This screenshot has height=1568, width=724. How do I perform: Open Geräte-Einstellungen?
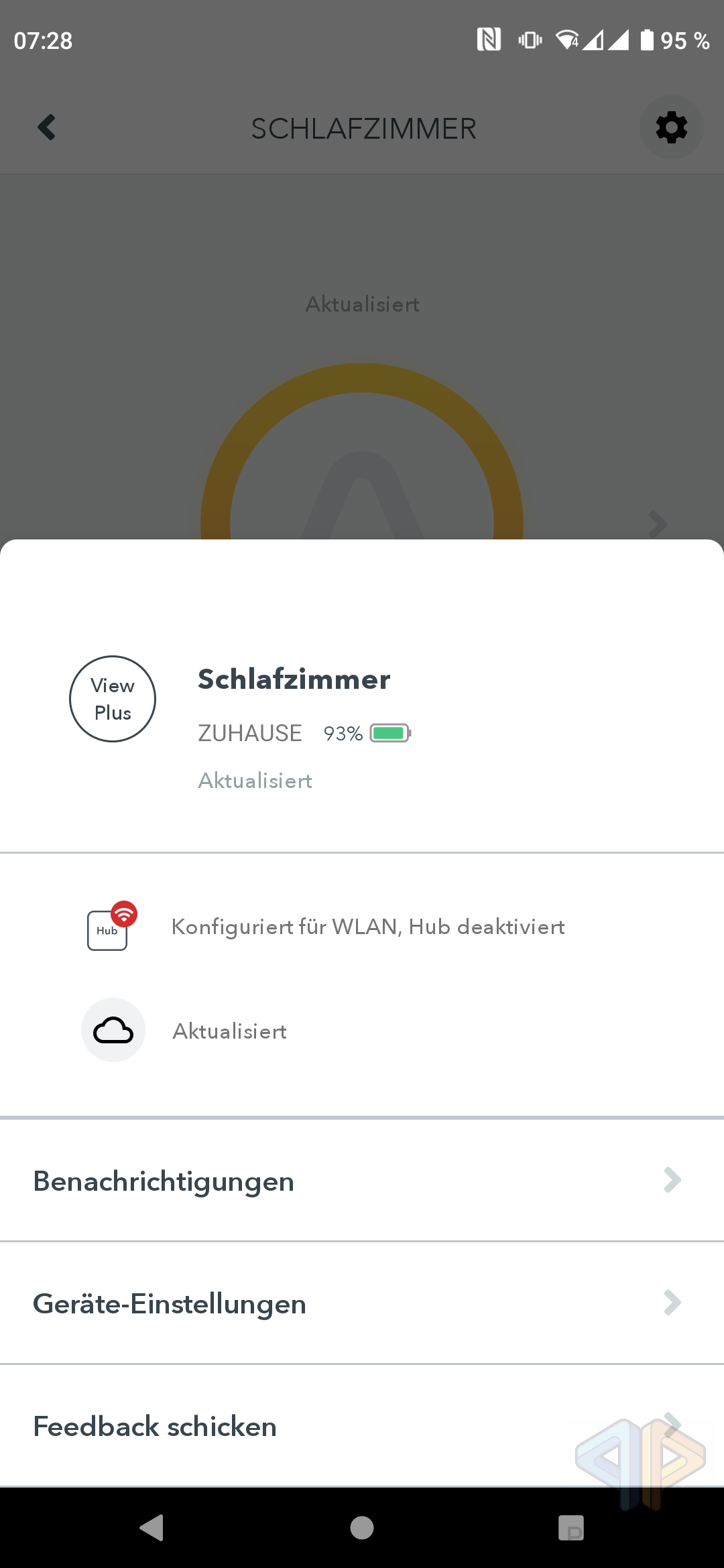(x=362, y=1303)
